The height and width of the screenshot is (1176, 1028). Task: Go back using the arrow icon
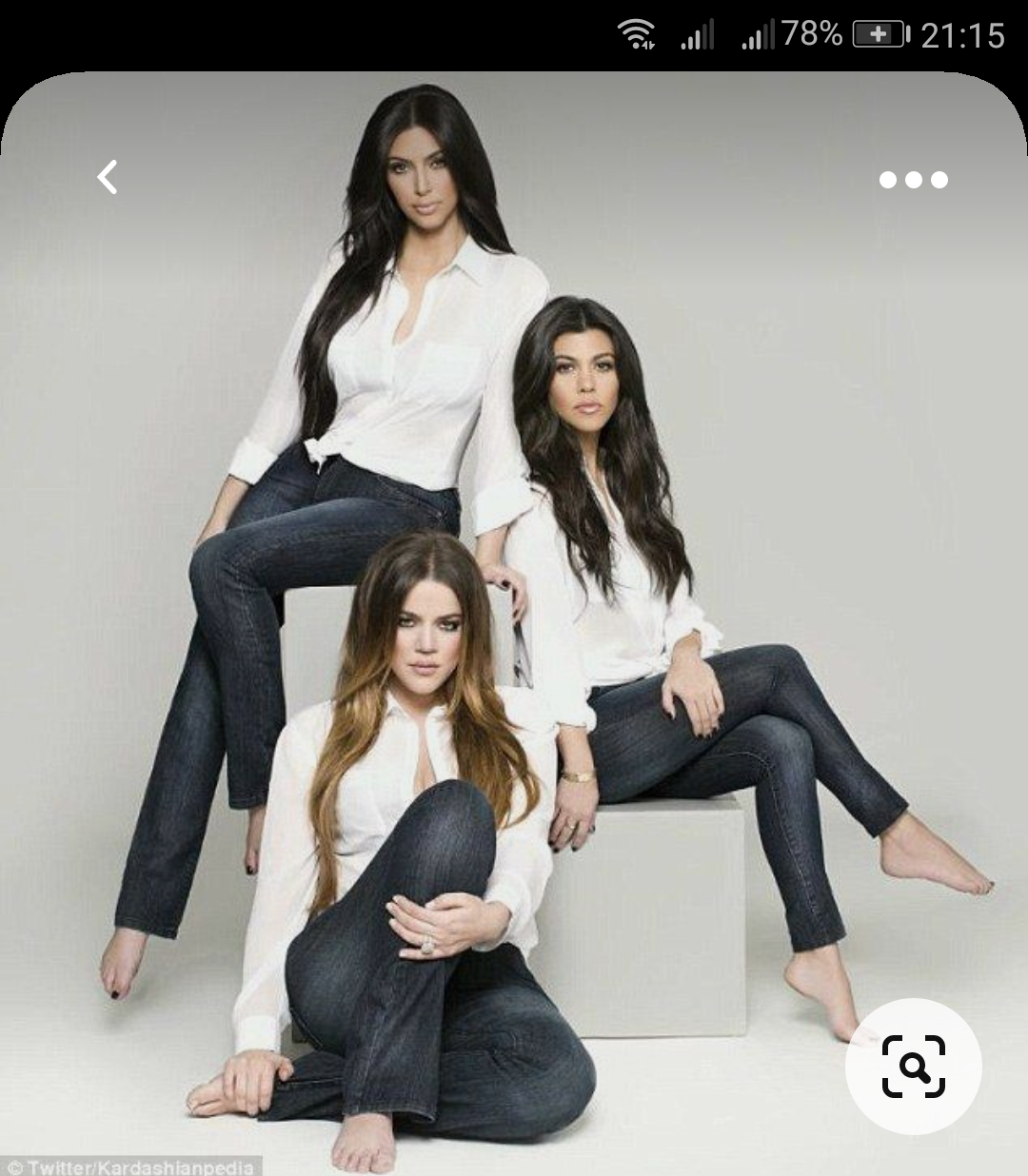click(x=108, y=177)
